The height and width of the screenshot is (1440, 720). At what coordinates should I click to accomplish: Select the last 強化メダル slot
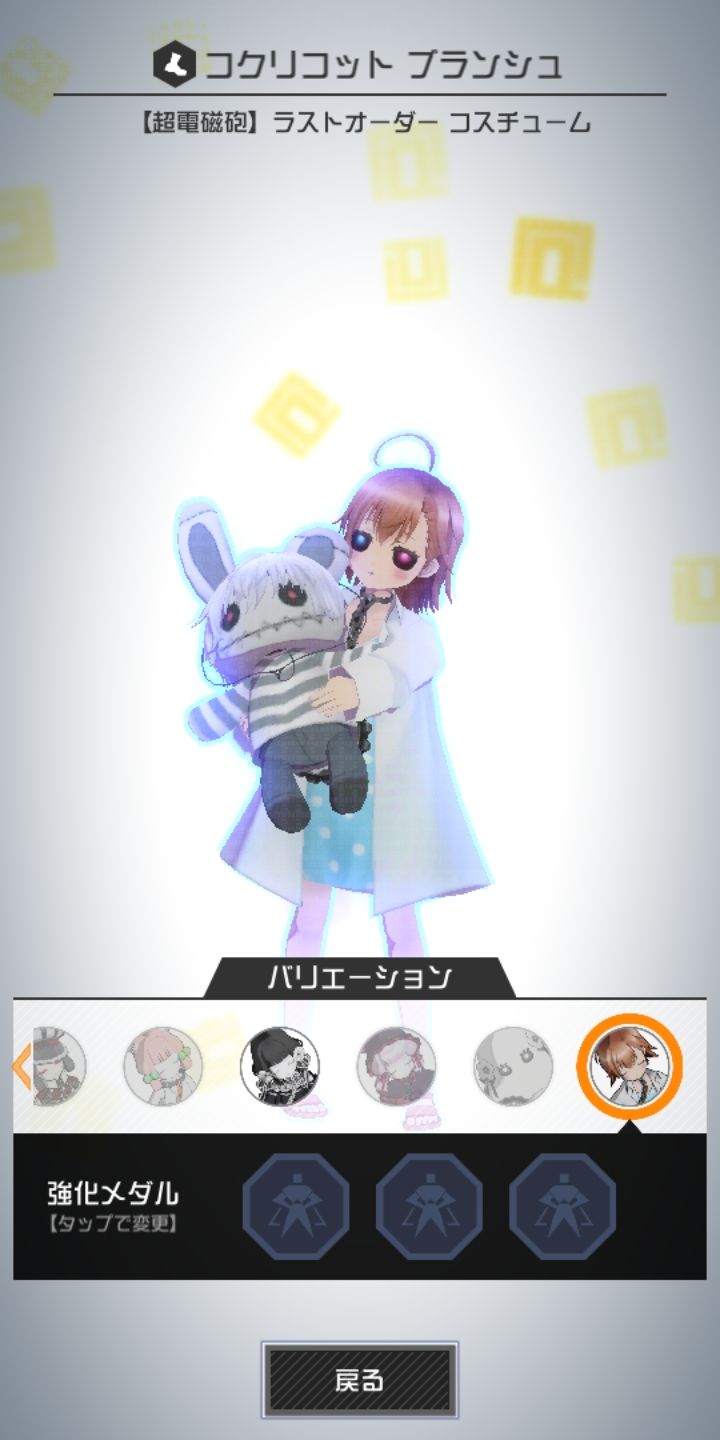(x=562, y=1207)
